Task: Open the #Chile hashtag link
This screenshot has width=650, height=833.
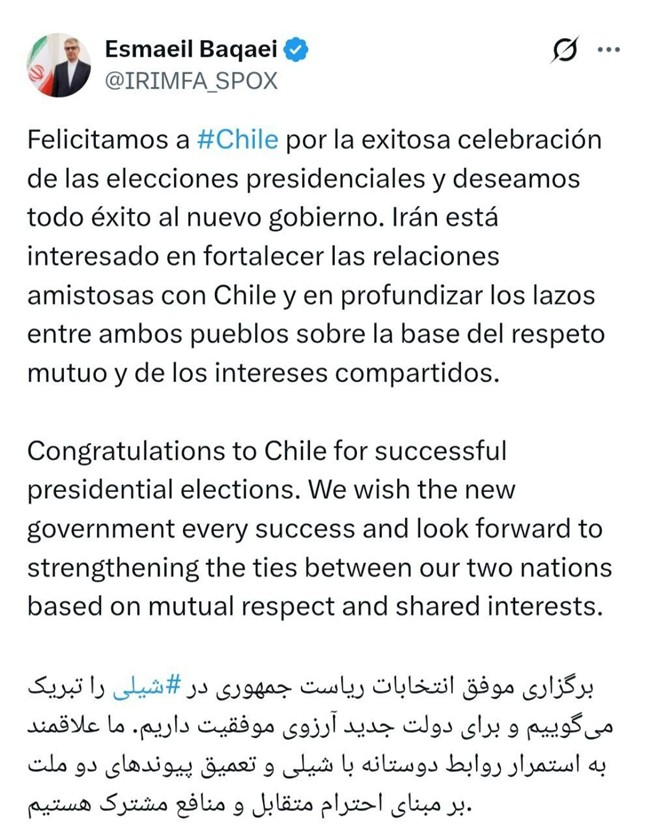Action: coord(237,139)
